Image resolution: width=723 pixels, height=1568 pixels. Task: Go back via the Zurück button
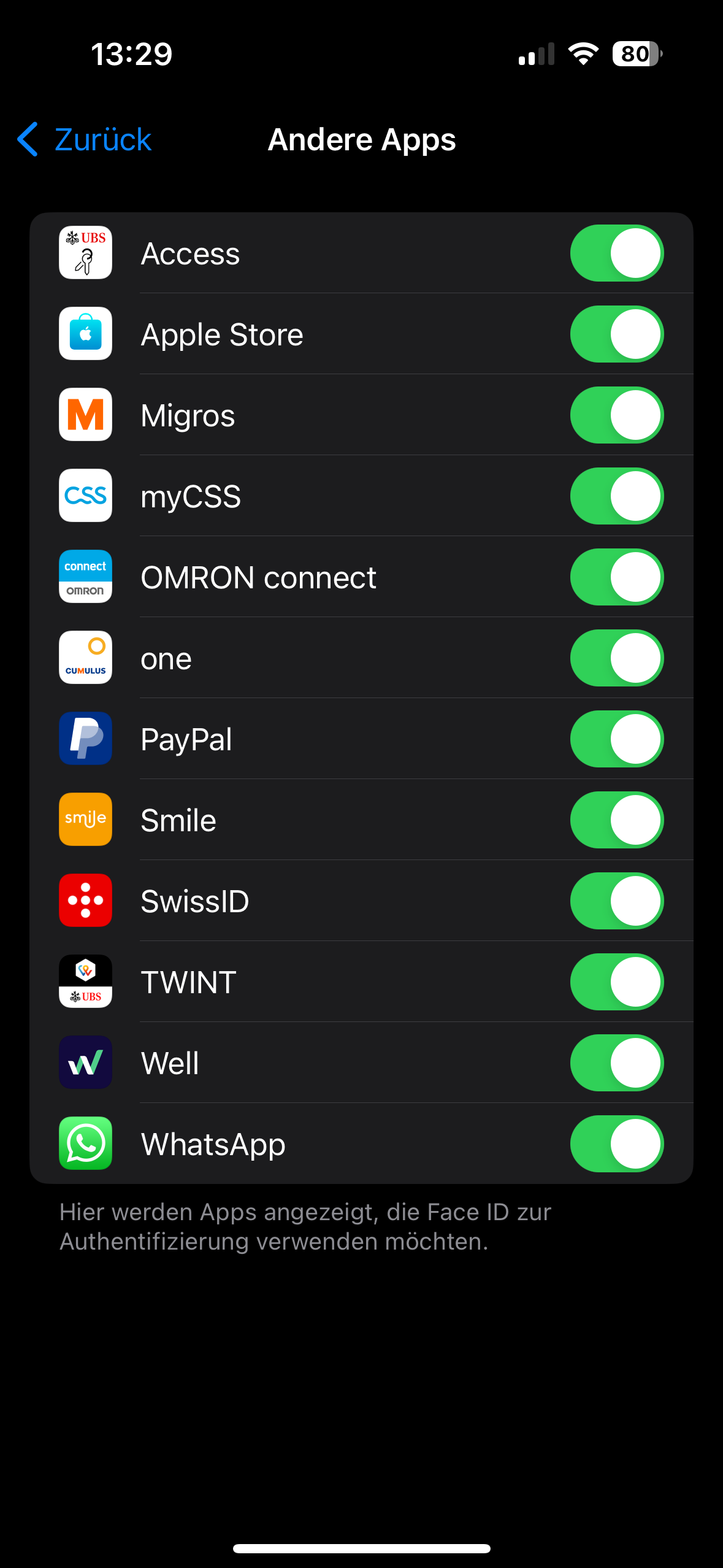pos(85,139)
